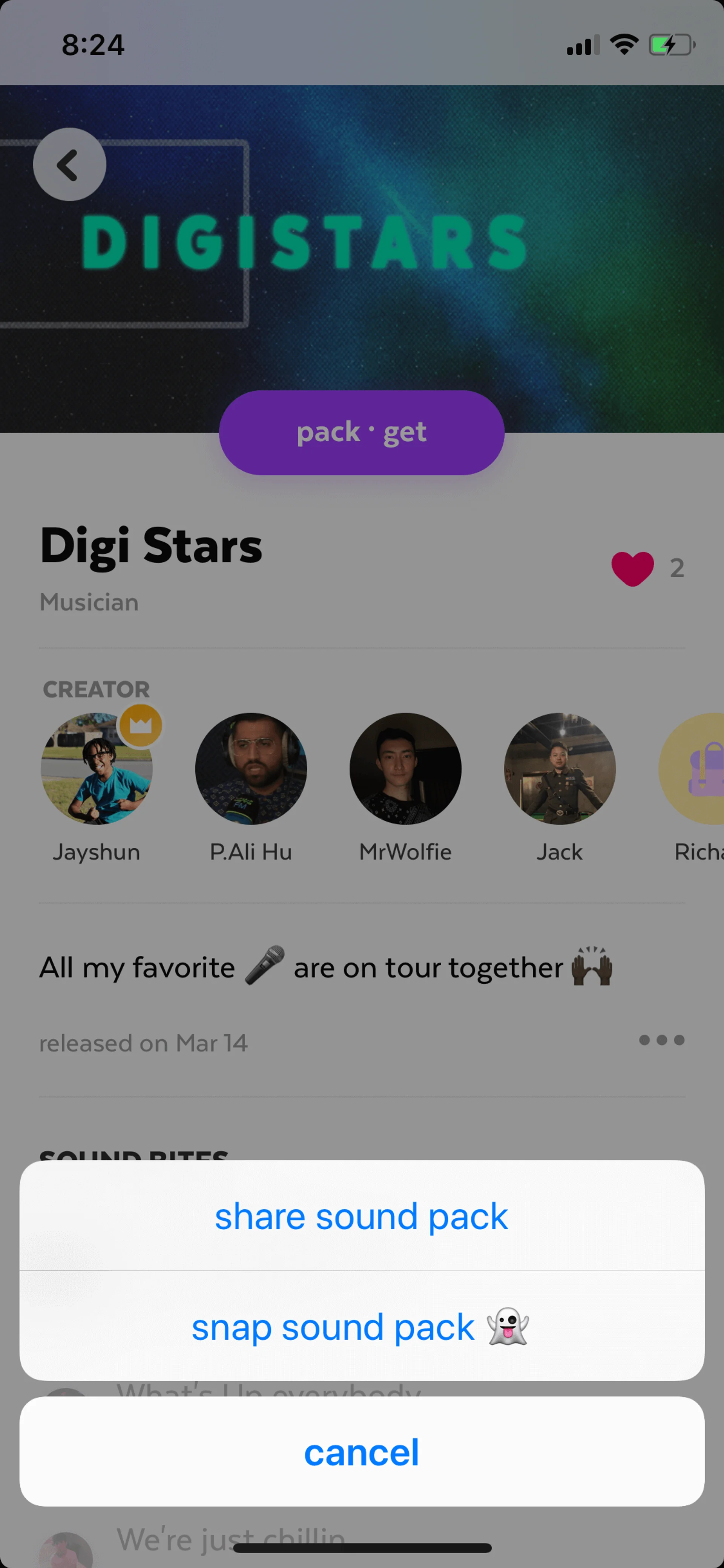This screenshot has height=1568, width=724.
Task: Open Jack's creator profile
Action: click(560, 769)
